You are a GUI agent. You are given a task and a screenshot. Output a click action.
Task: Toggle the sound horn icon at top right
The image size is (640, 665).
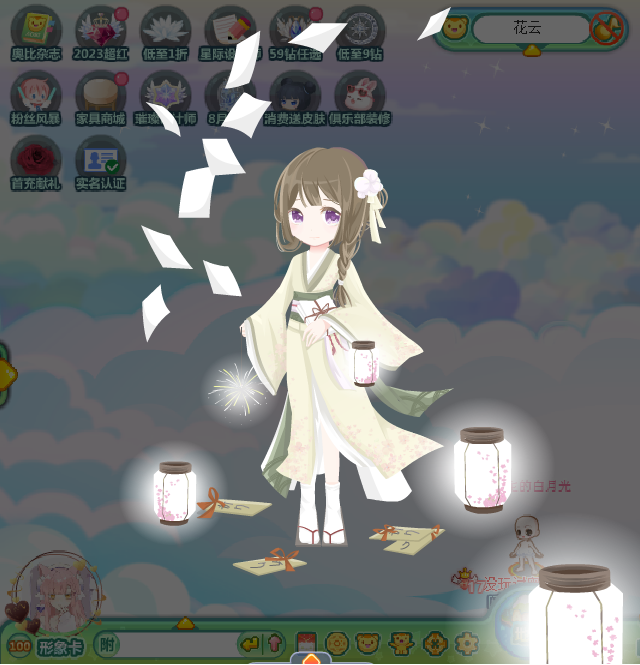(606, 27)
